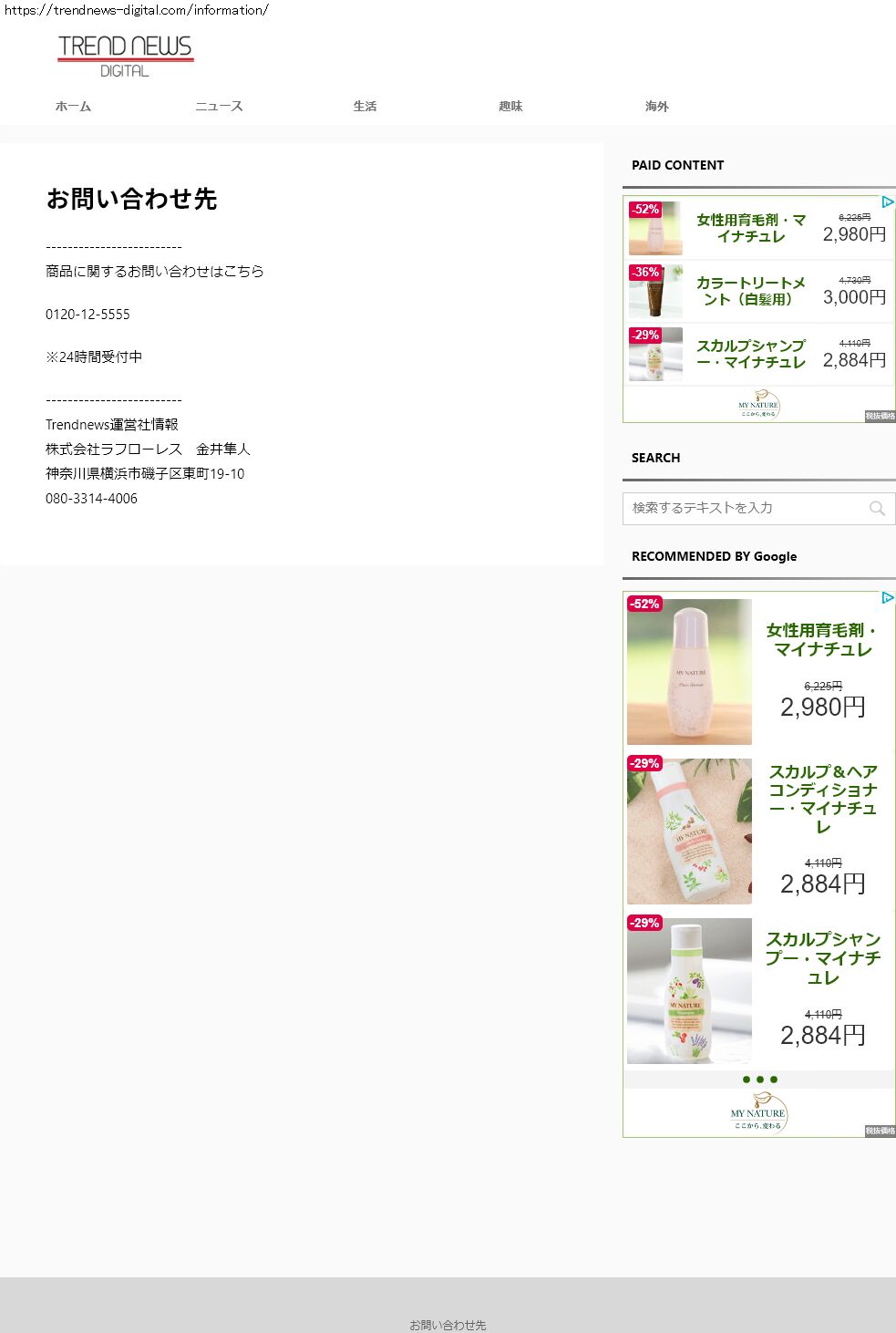Switch to the 生活 category
This screenshot has height=1333, width=896.
click(x=365, y=107)
